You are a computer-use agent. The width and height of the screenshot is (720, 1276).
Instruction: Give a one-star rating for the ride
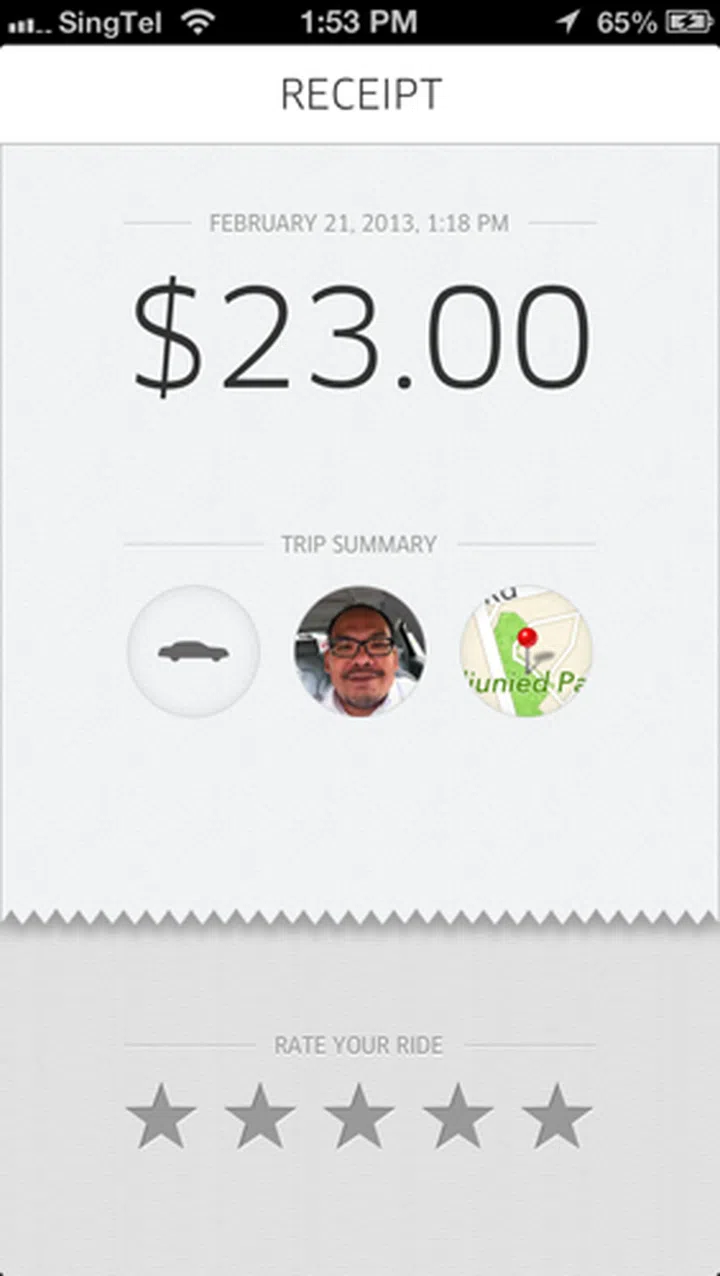click(x=163, y=1115)
